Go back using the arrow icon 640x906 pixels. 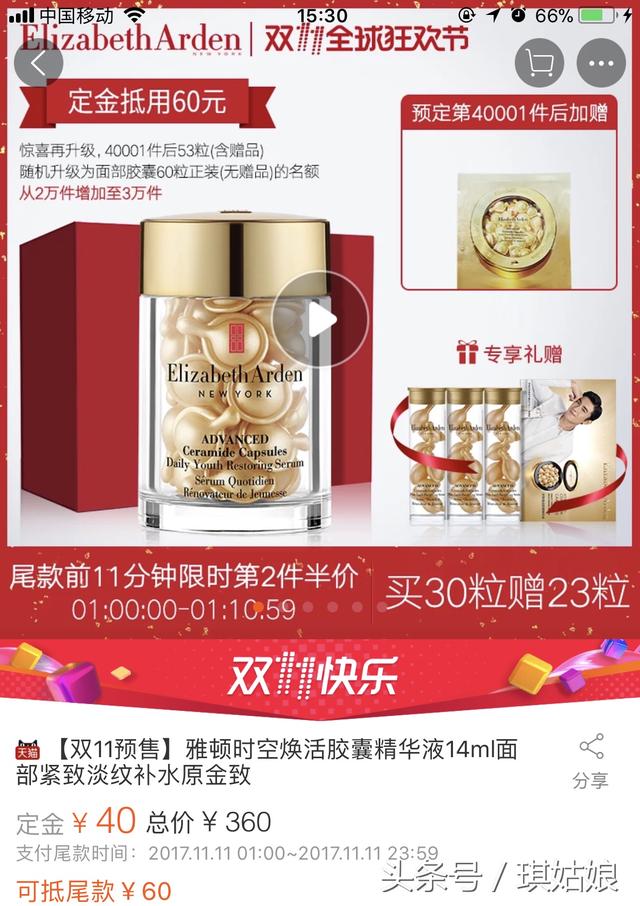click(x=36, y=62)
